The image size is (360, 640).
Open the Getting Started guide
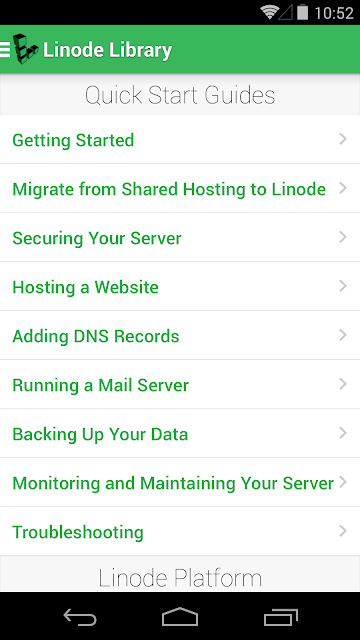click(180, 139)
